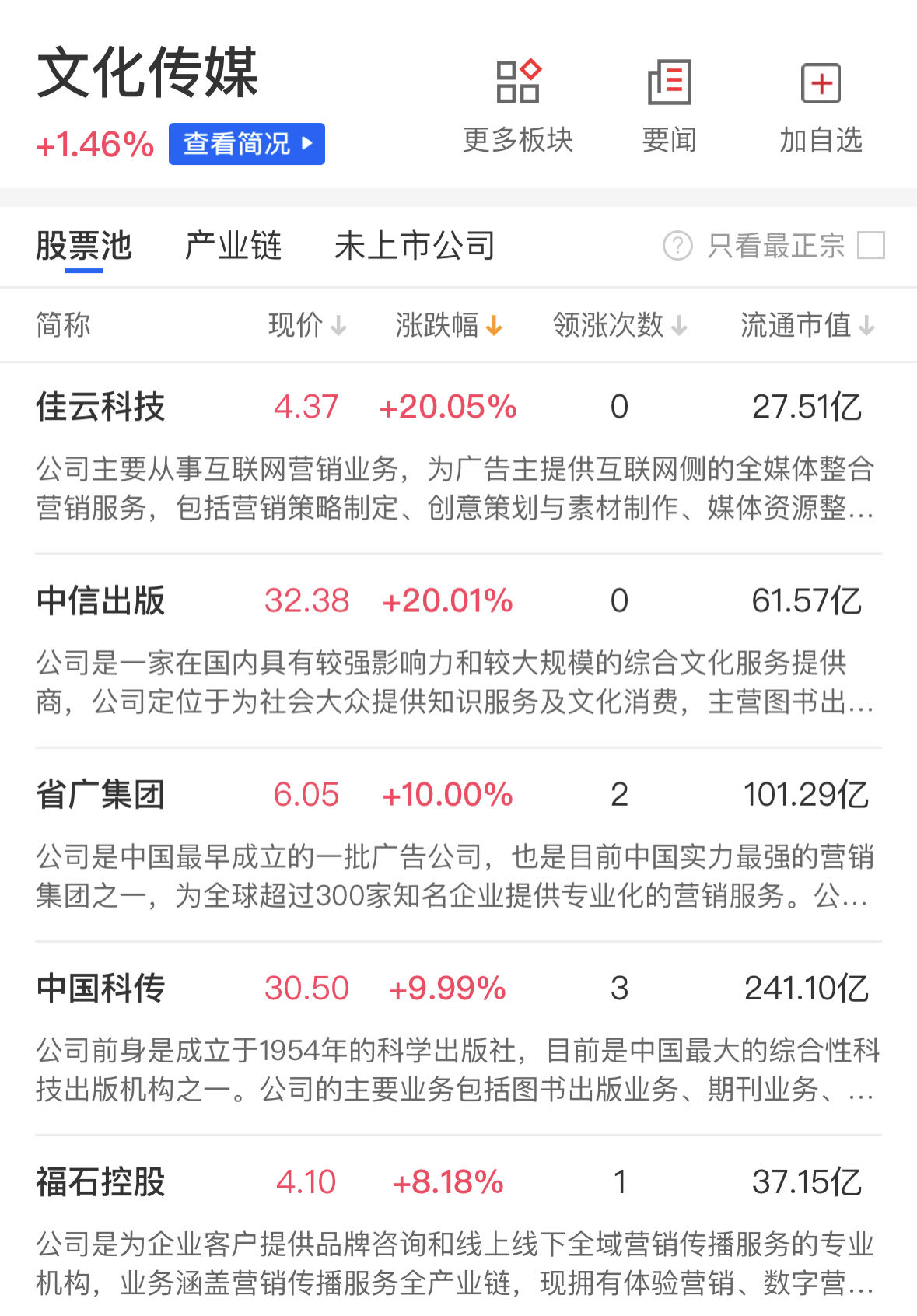Switch to the 产业链 tab
This screenshot has width=917, height=1316.
(233, 246)
